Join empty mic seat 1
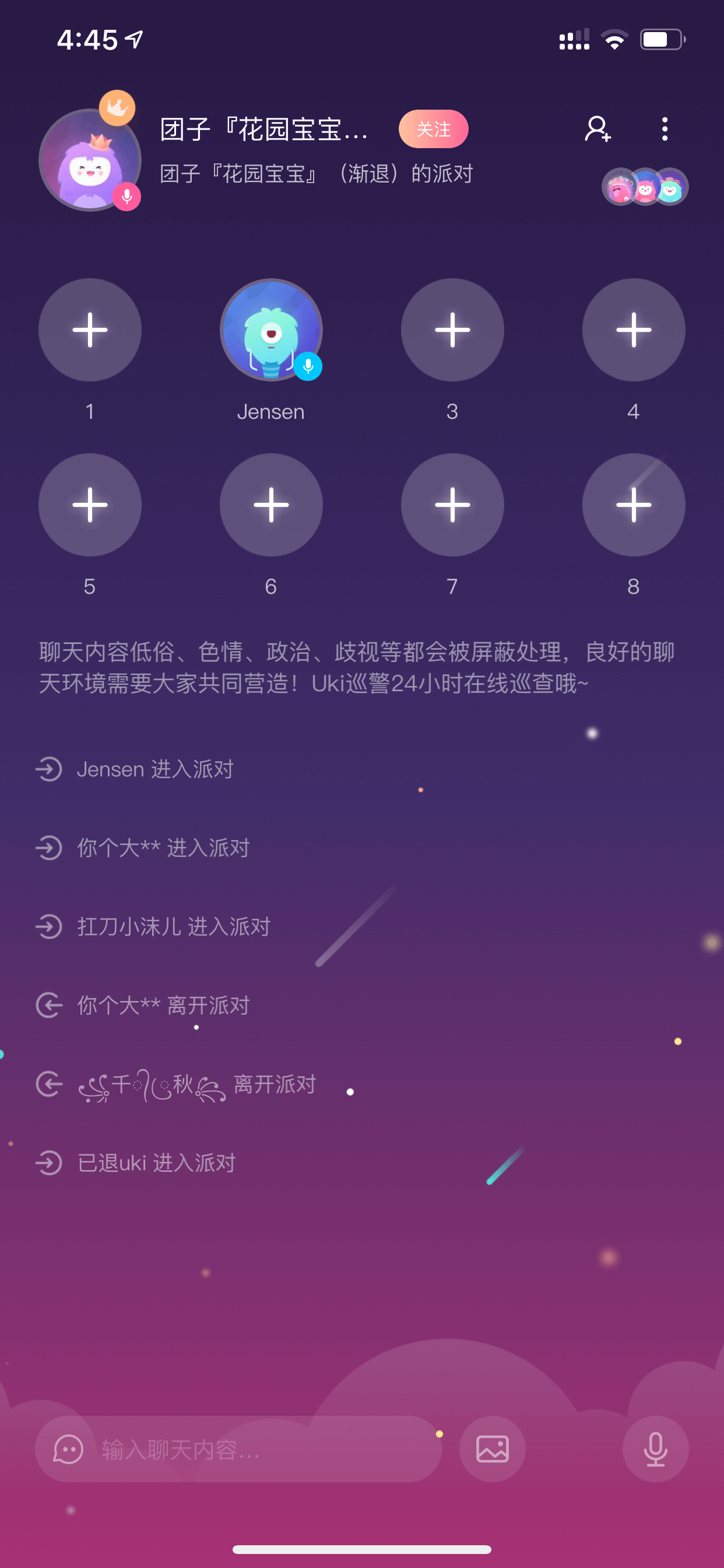This screenshot has width=724, height=1568. [x=90, y=330]
